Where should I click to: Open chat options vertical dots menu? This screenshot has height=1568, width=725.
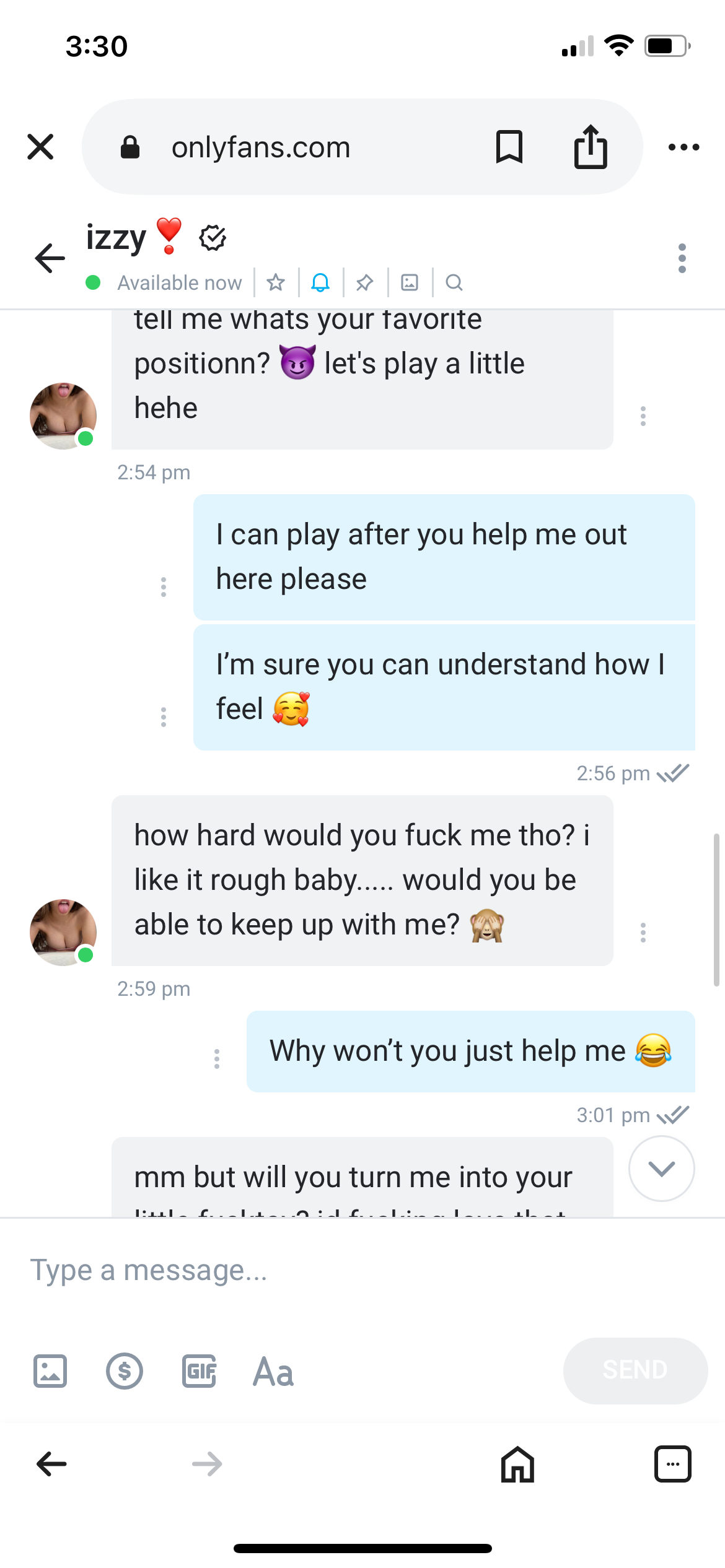pos(682,258)
